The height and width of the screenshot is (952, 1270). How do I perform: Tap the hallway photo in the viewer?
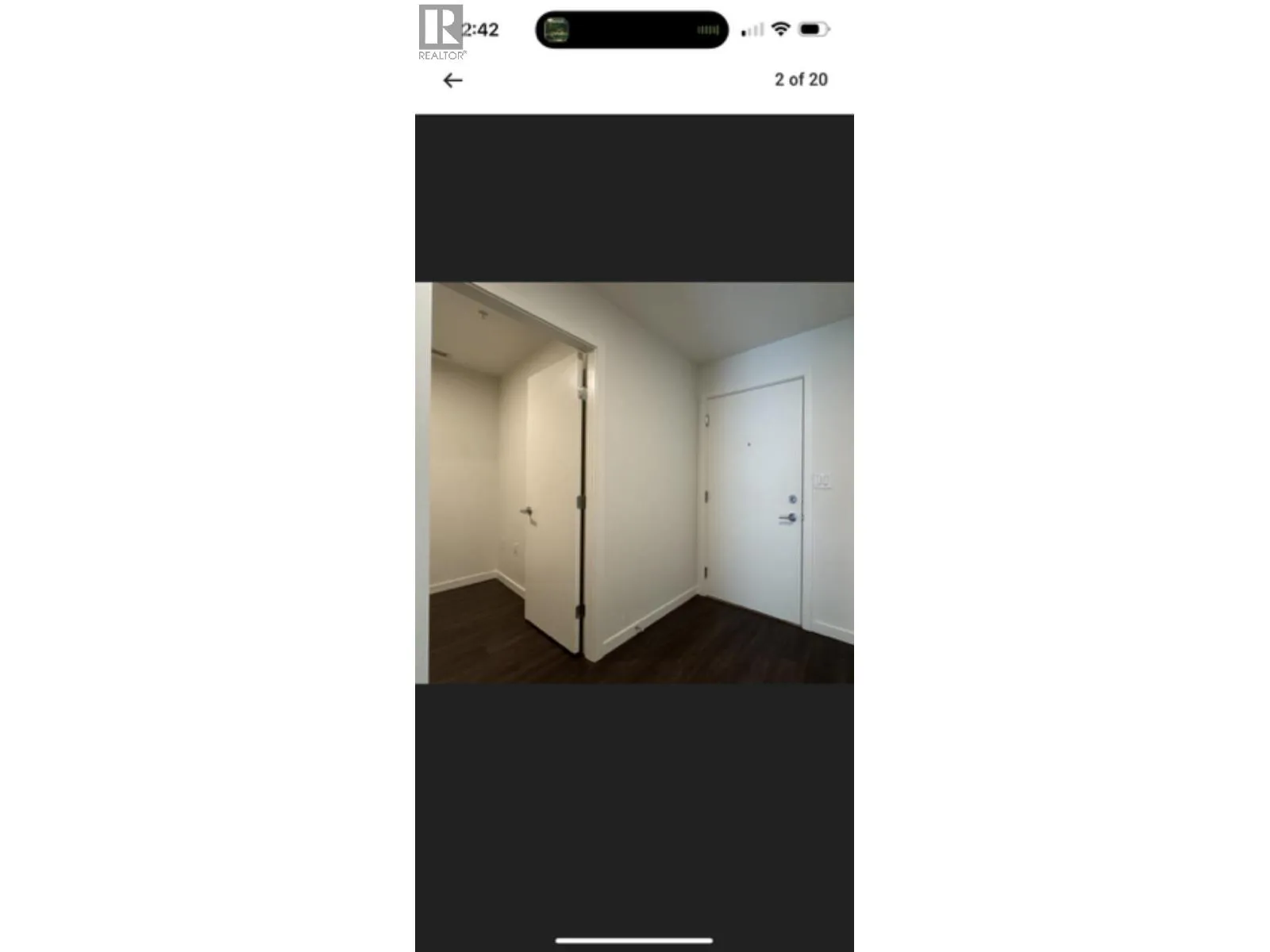point(634,482)
